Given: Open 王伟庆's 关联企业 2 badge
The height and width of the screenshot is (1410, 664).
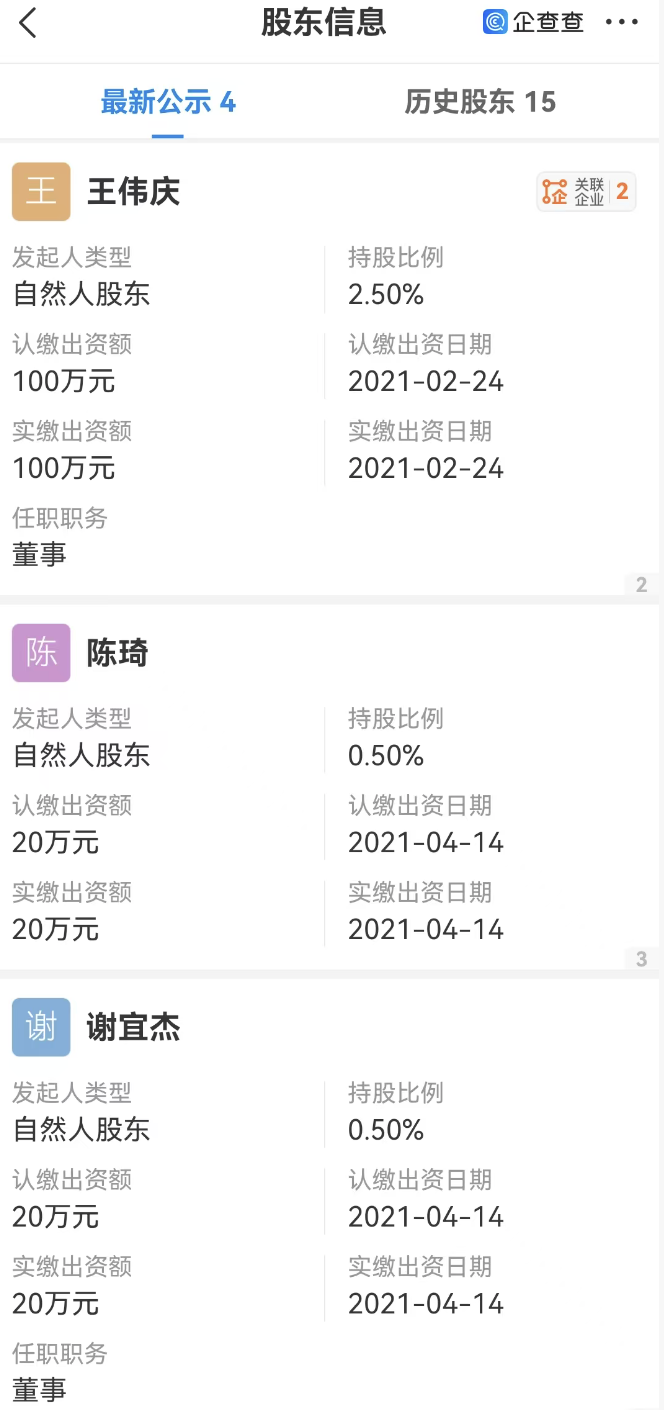Looking at the screenshot, I should point(587,192).
